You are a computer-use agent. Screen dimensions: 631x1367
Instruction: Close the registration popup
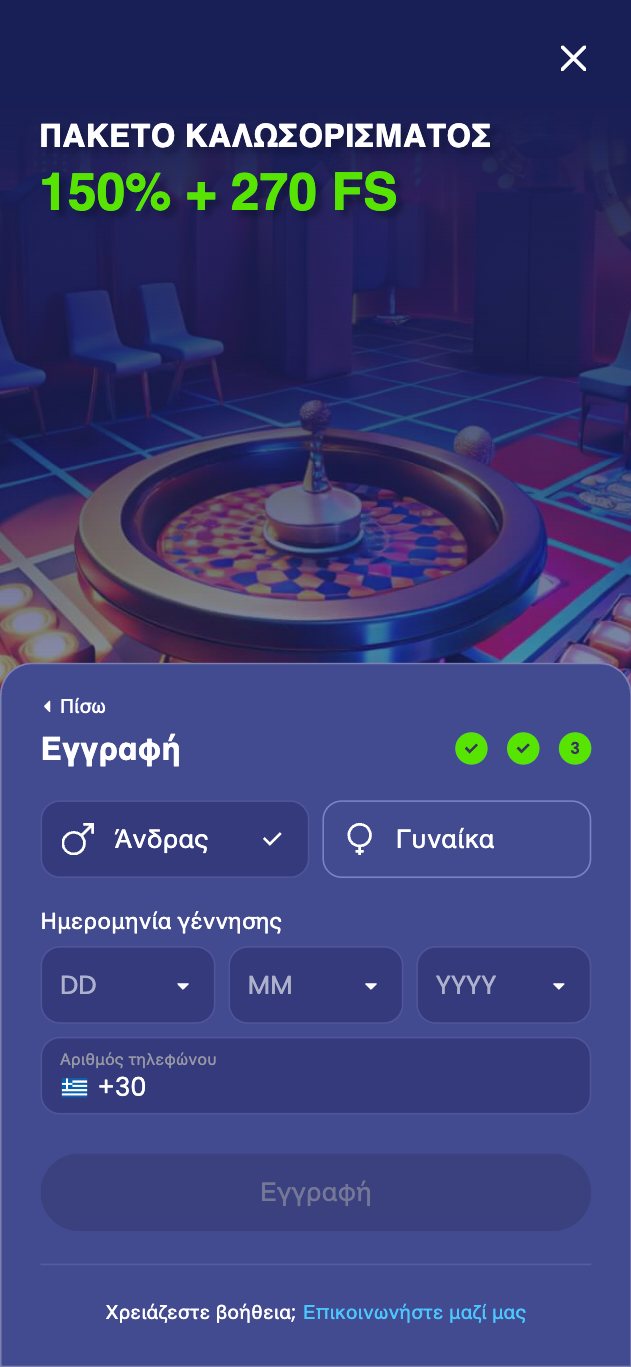click(x=573, y=59)
